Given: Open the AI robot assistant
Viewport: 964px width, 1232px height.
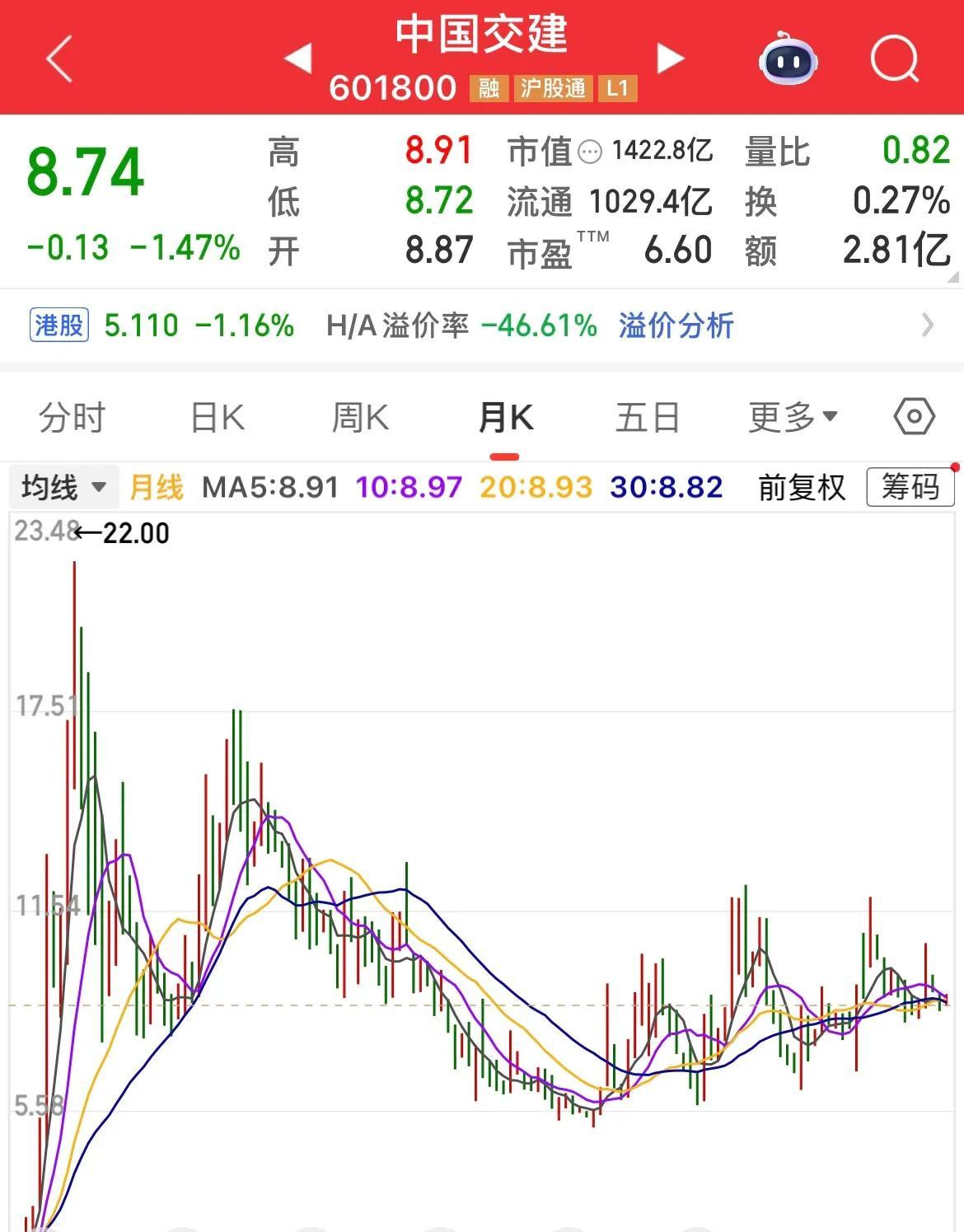Looking at the screenshot, I should click(787, 58).
